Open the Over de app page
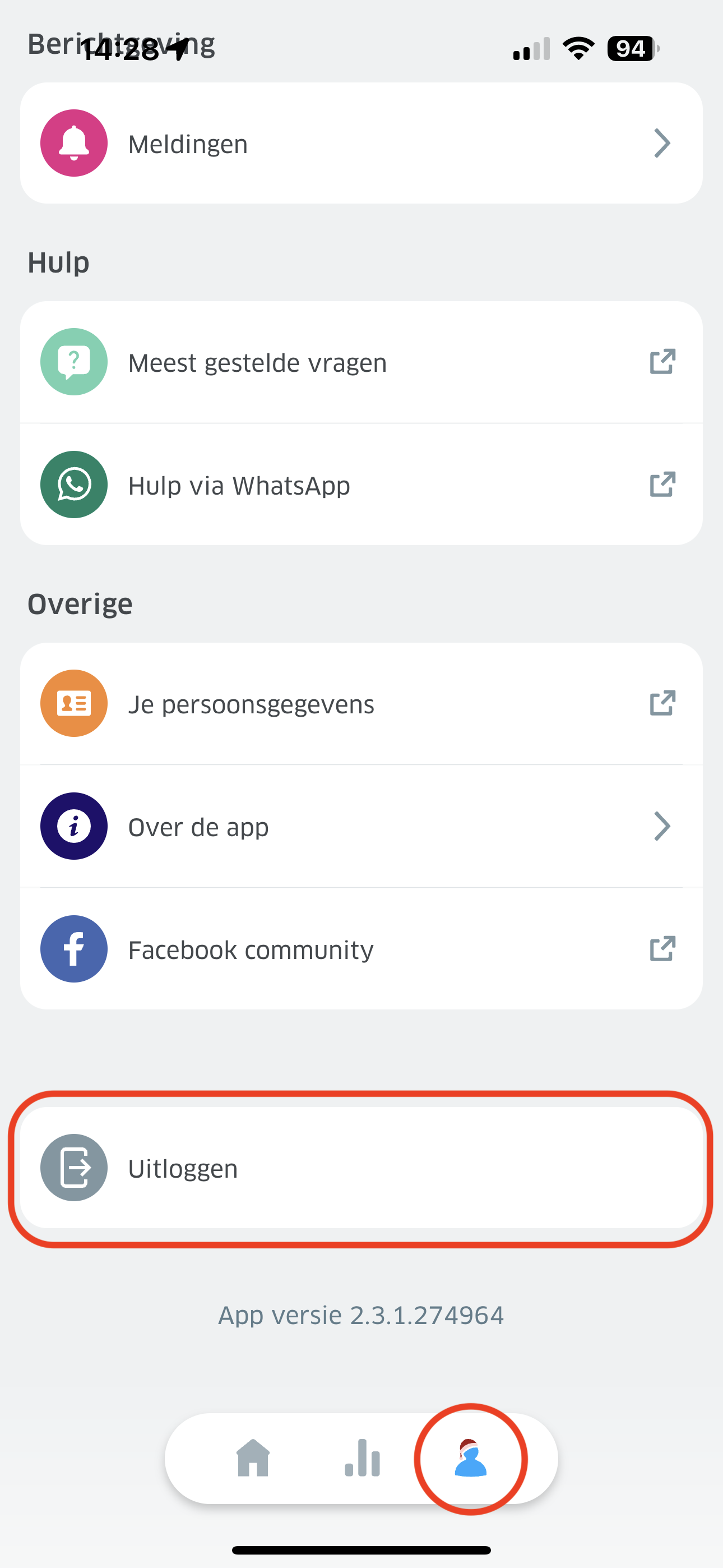 (x=361, y=827)
